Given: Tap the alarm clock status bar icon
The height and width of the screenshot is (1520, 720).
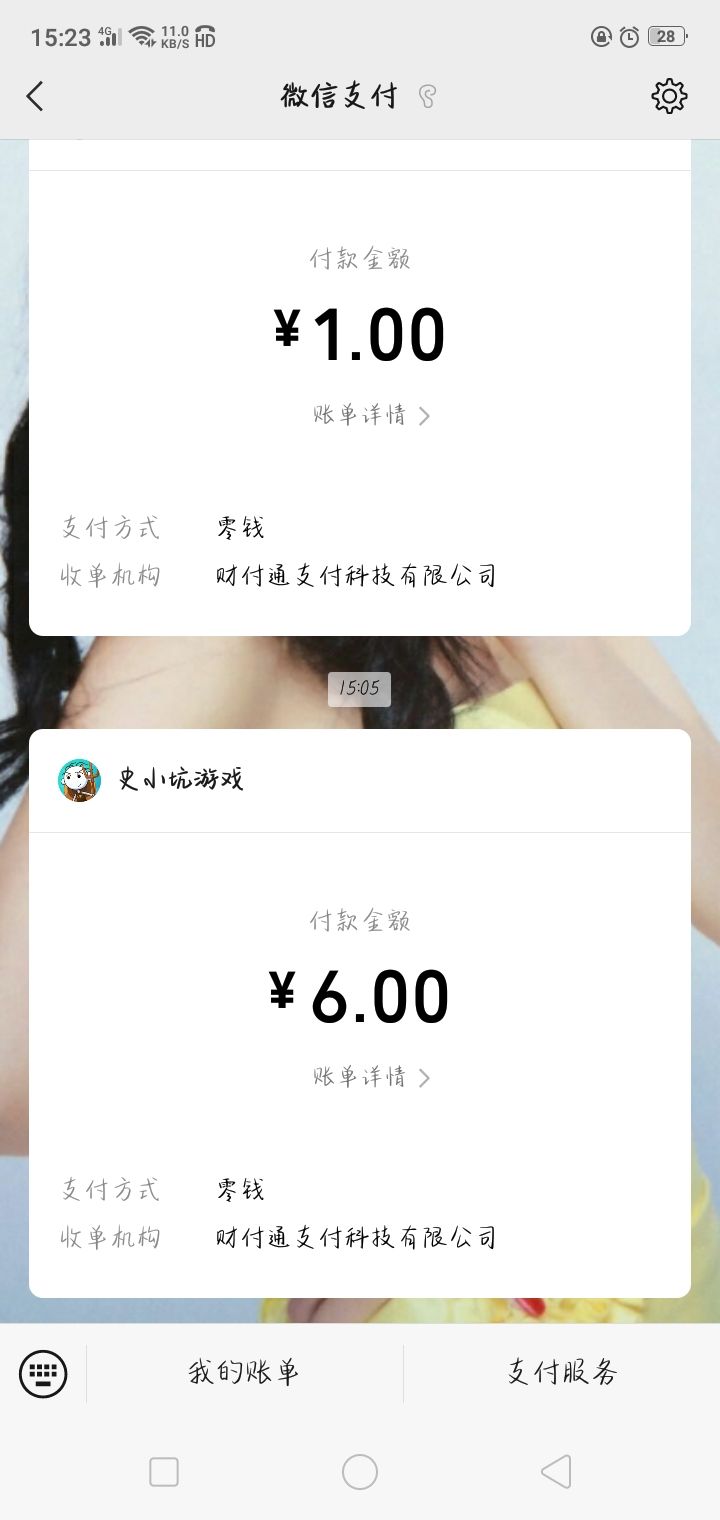Looking at the screenshot, I should [628, 35].
